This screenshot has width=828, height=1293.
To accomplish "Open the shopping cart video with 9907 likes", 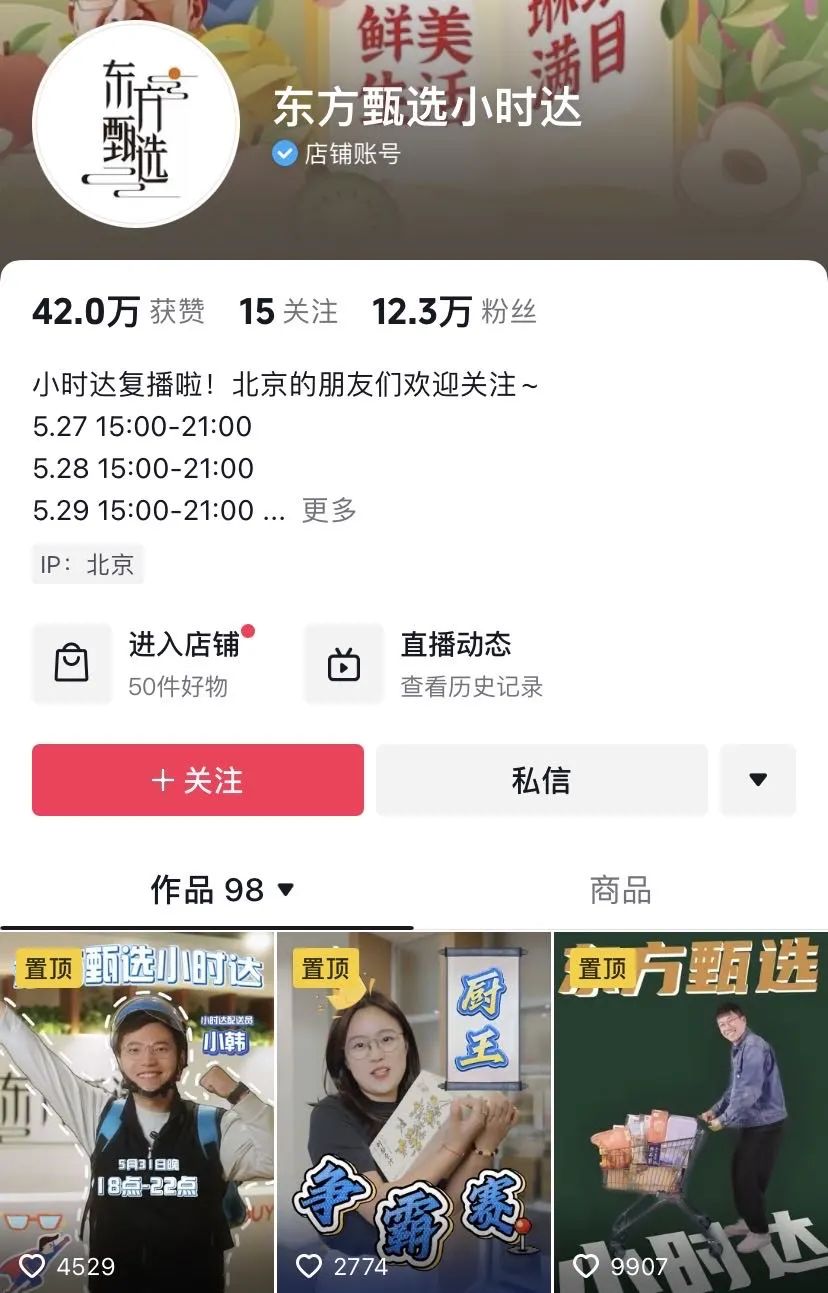I will coord(691,1110).
